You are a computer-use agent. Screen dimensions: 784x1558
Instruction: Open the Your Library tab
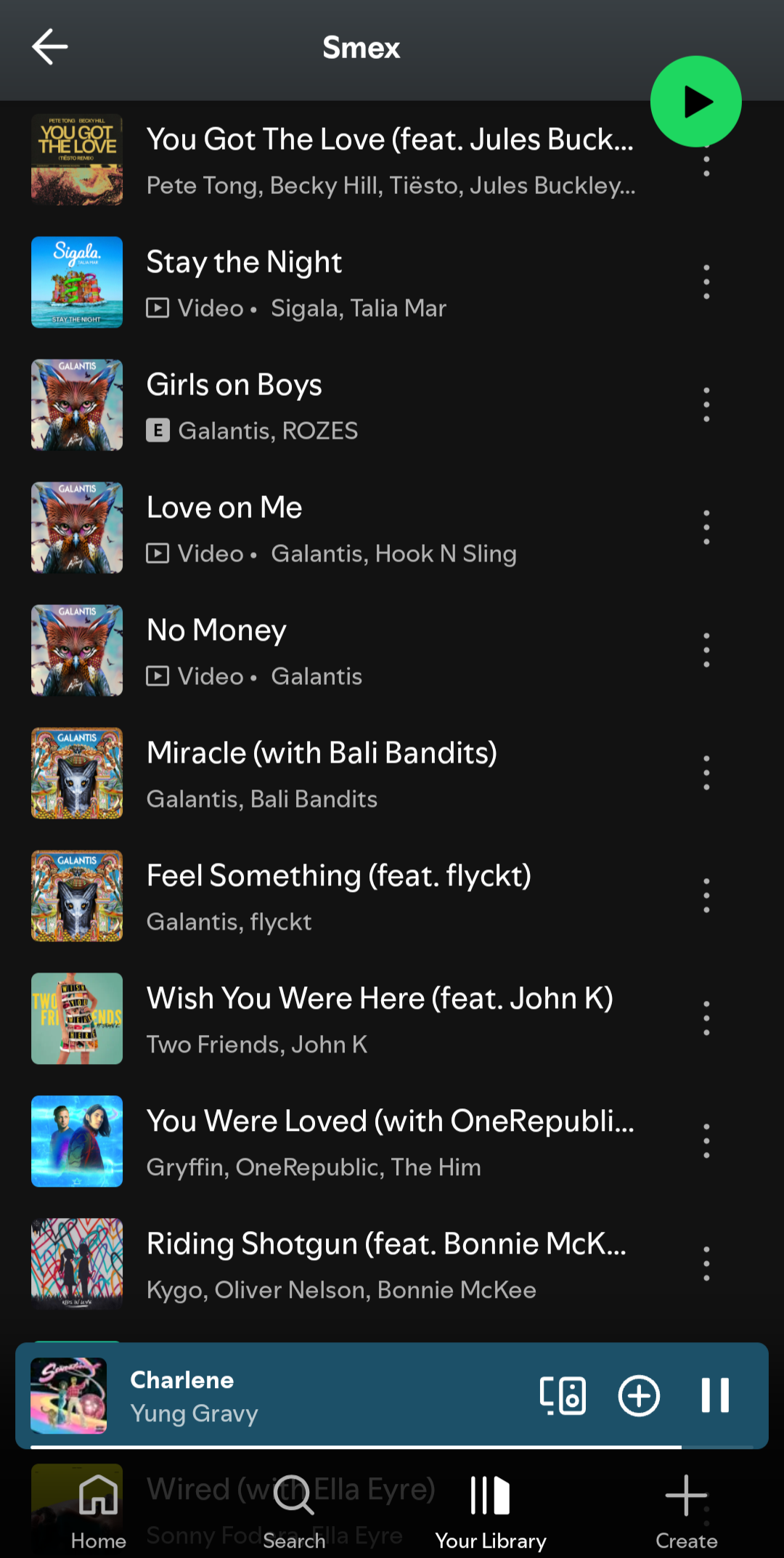(491, 1511)
